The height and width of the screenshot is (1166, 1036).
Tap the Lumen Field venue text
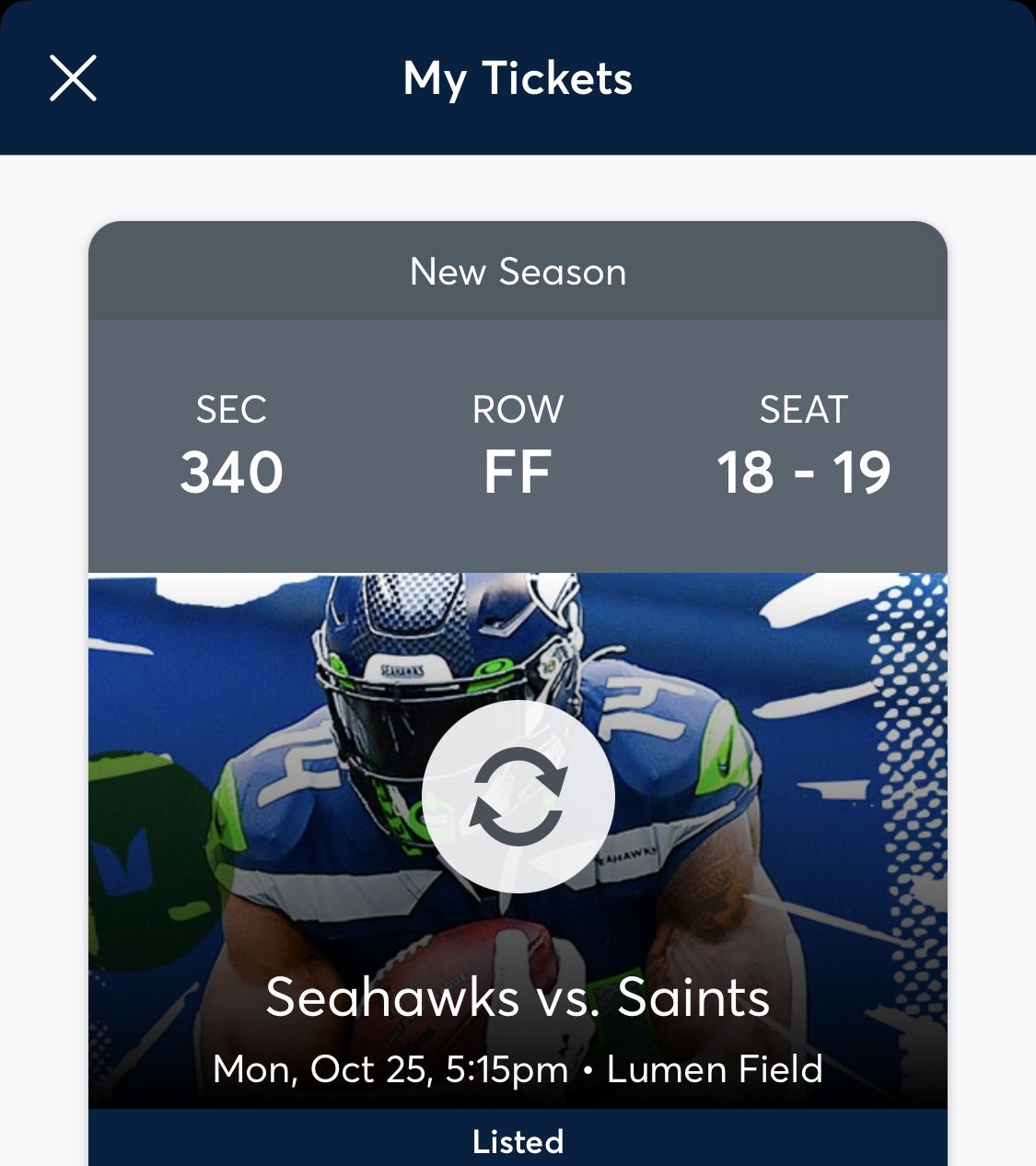pyautogui.click(x=714, y=1068)
